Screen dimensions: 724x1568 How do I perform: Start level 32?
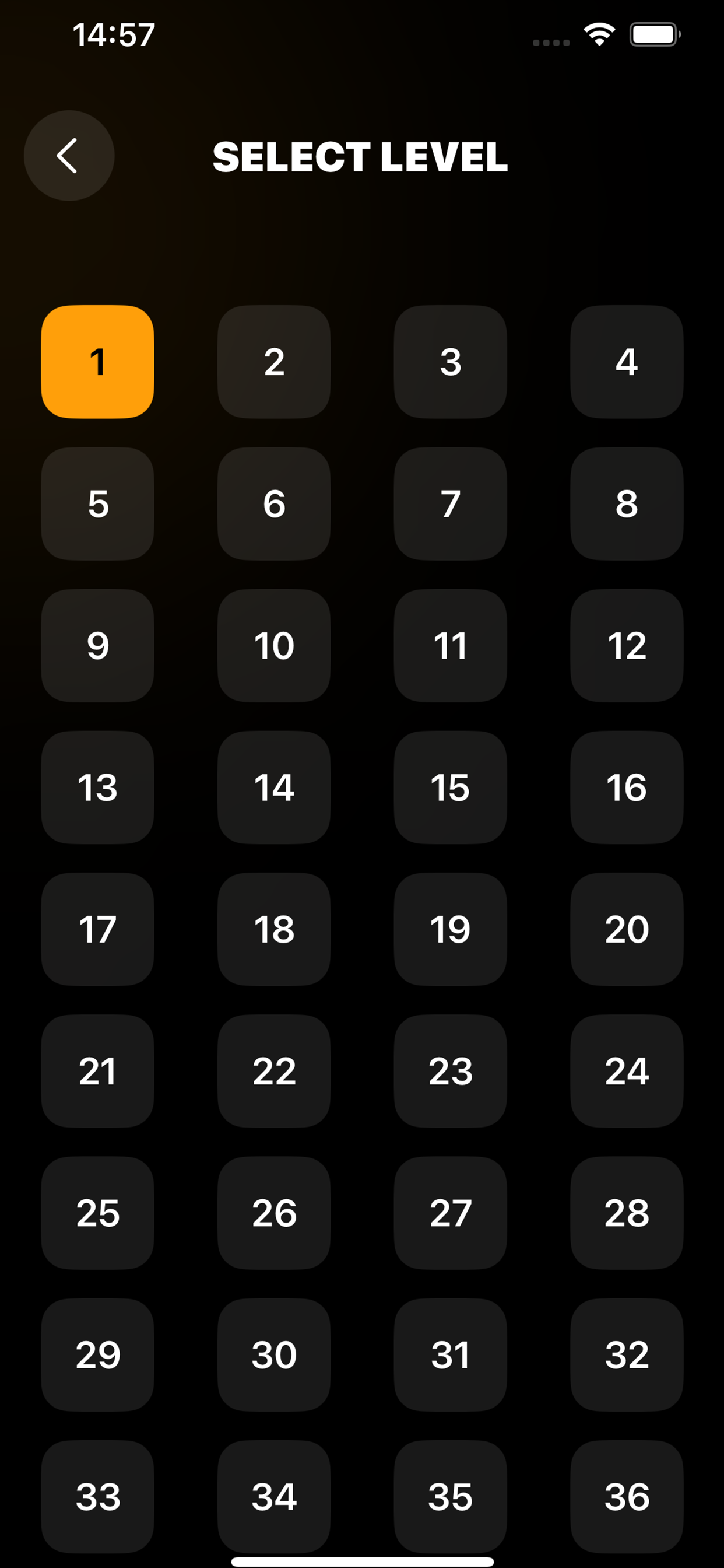(x=627, y=1354)
